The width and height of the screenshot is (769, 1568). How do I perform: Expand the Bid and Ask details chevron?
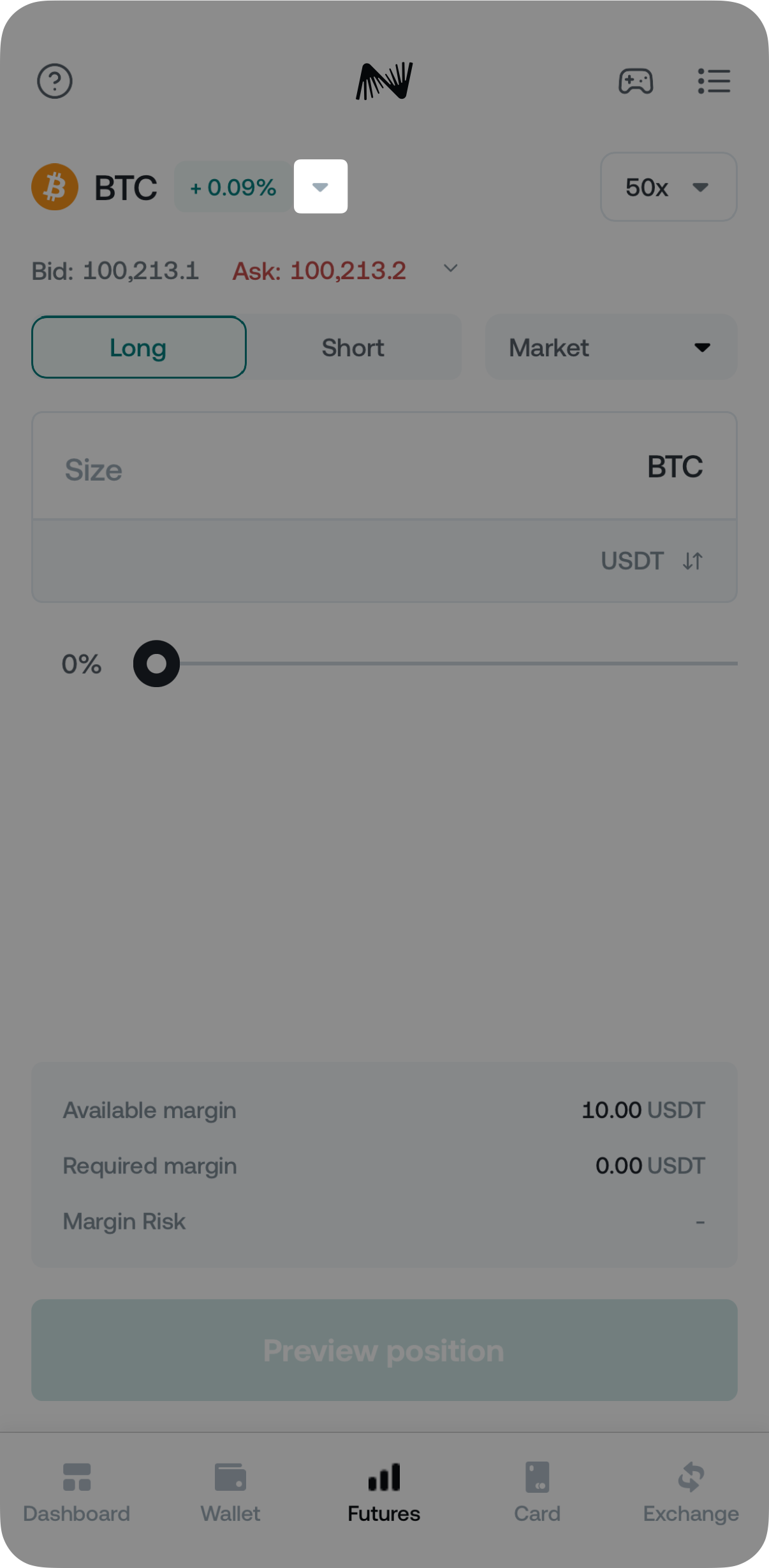click(x=451, y=269)
